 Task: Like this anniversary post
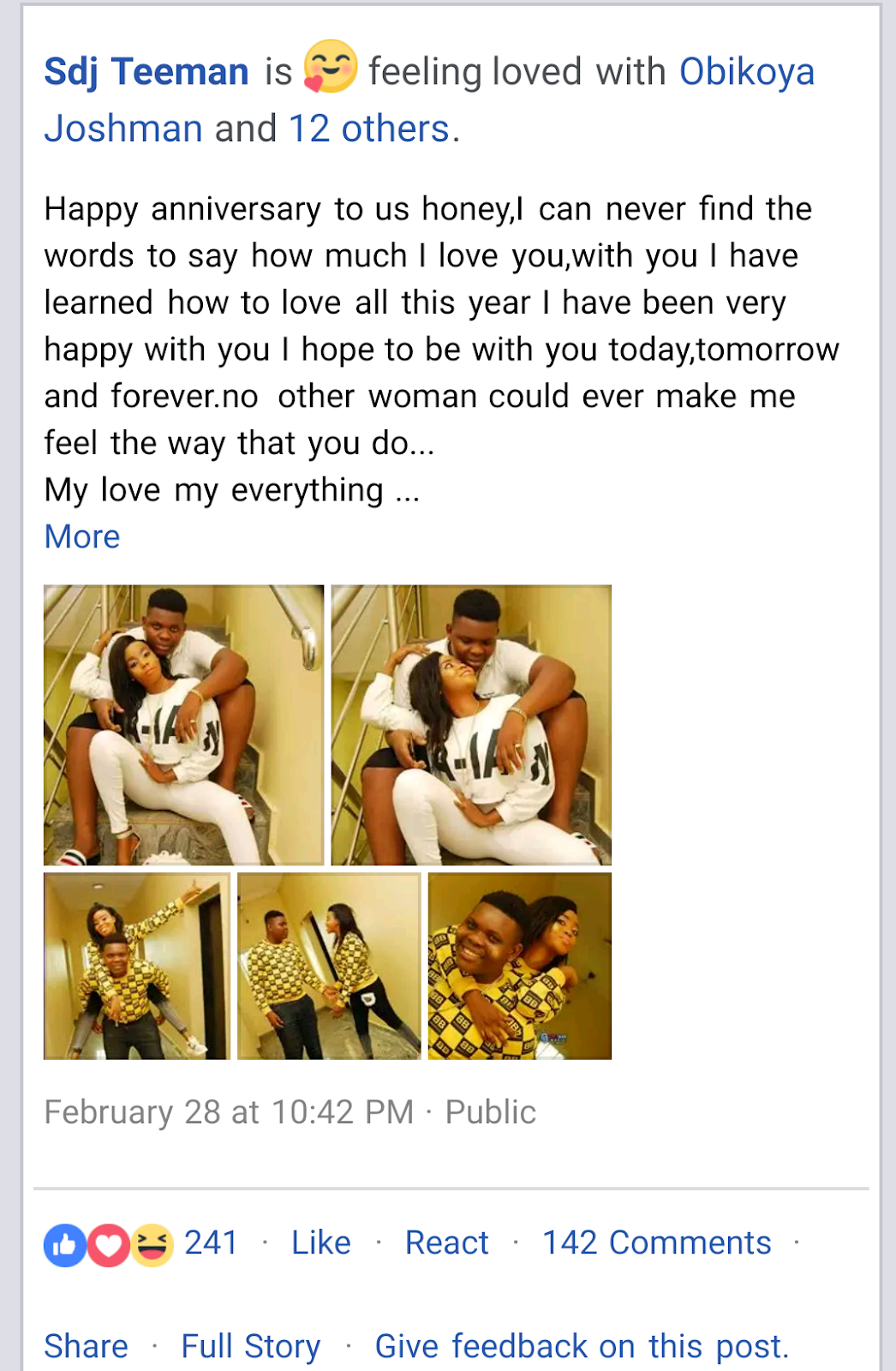point(320,1242)
